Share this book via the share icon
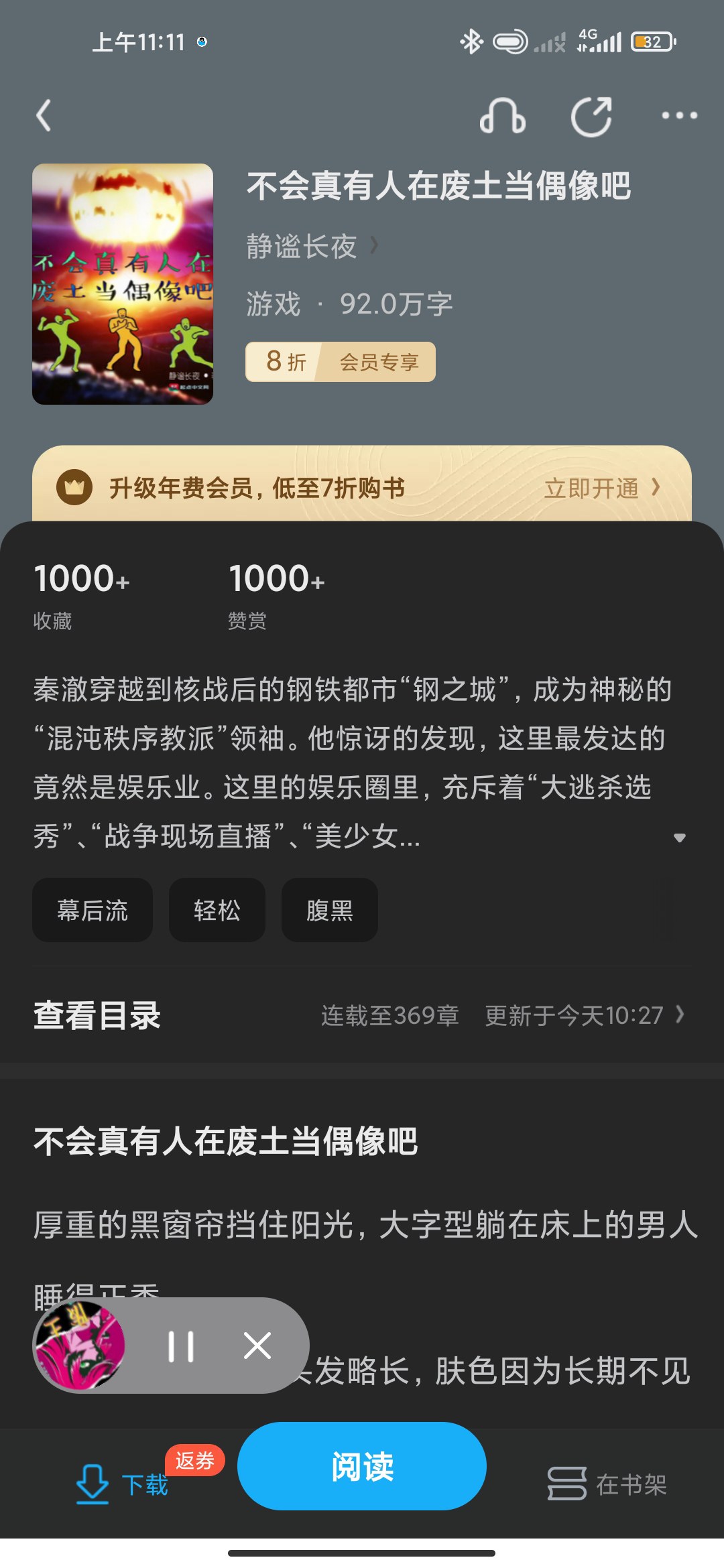 click(x=591, y=116)
